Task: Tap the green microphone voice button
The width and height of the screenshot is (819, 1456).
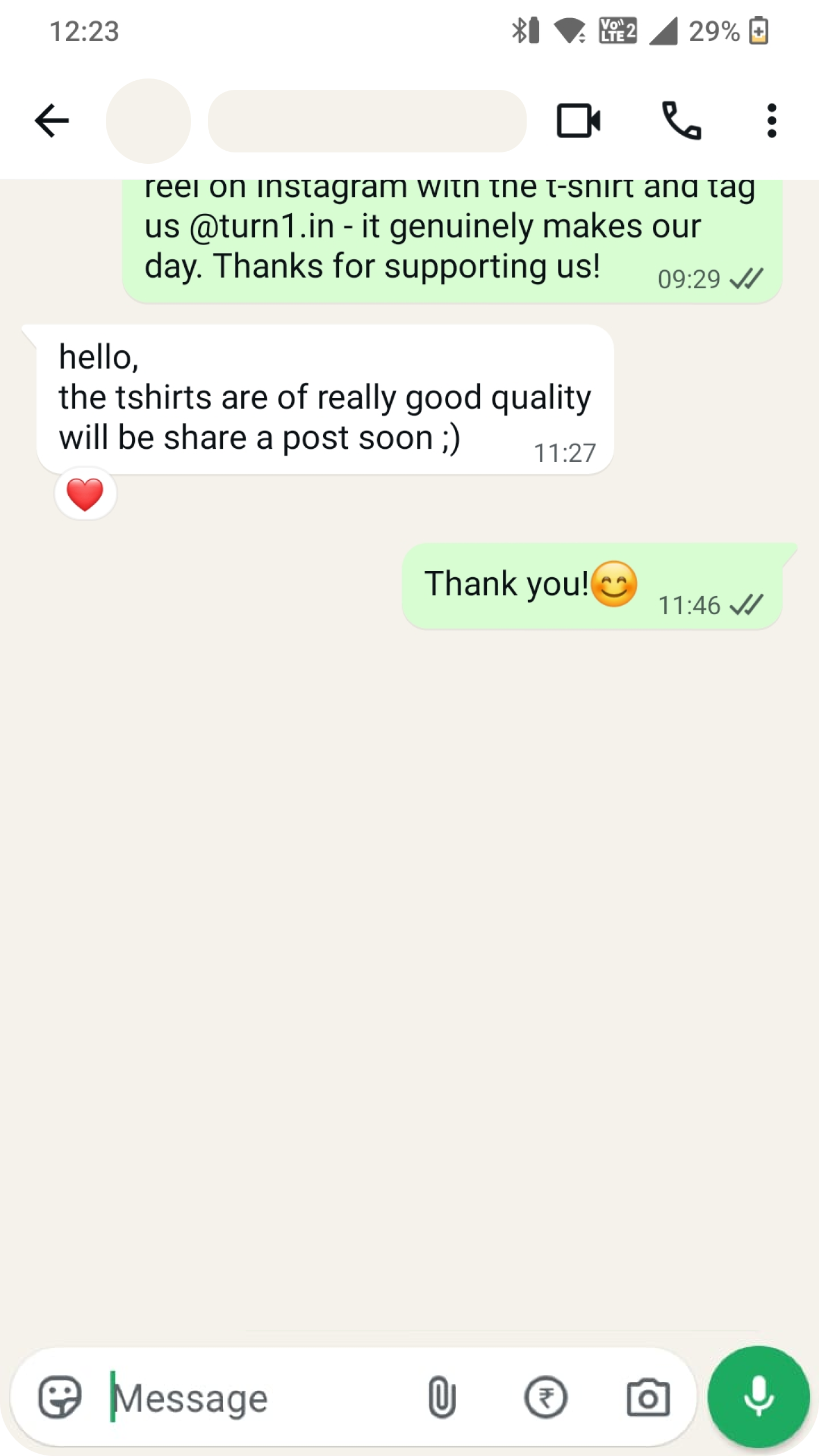Action: (758, 1396)
